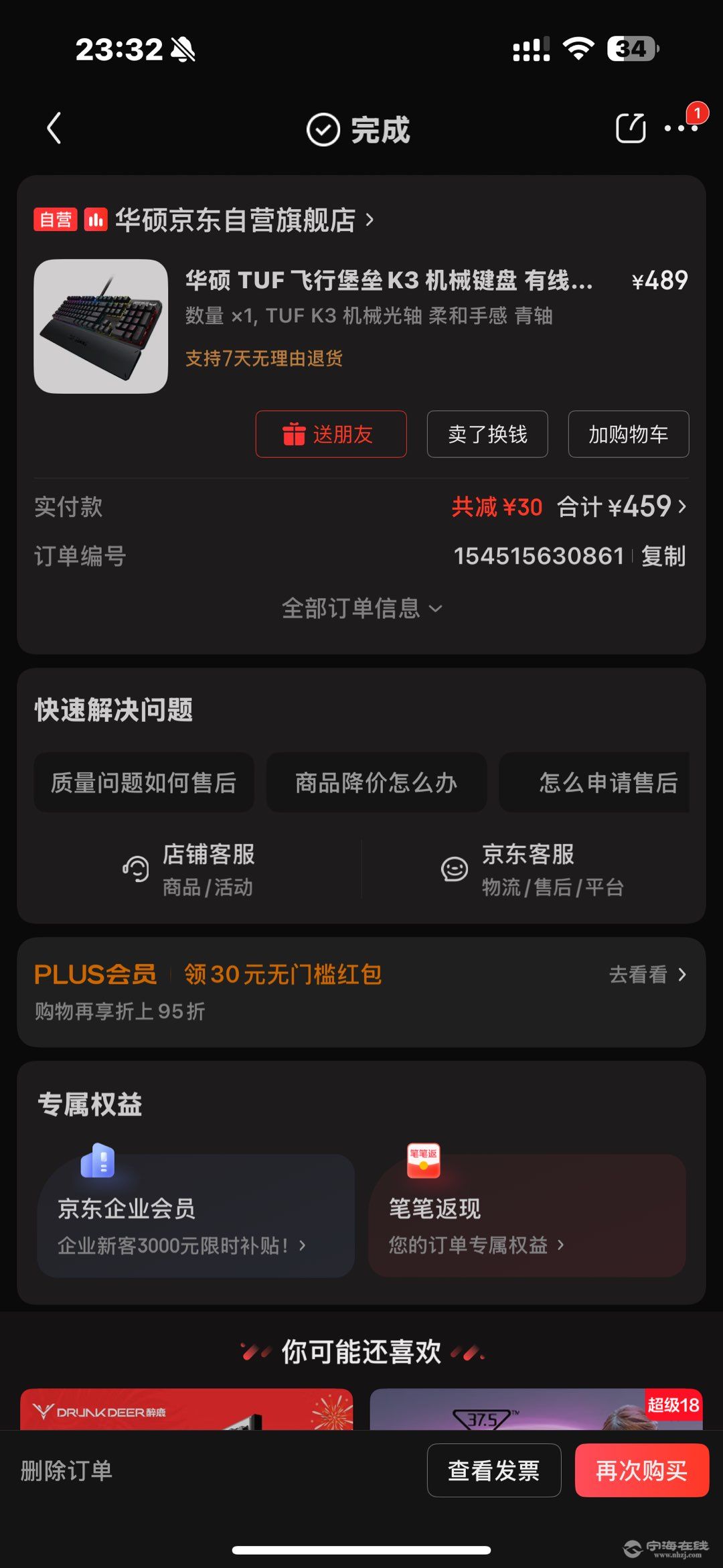Add the keyboard with 加购物车
Image resolution: width=723 pixels, height=1568 pixels.
coord(628,434)
